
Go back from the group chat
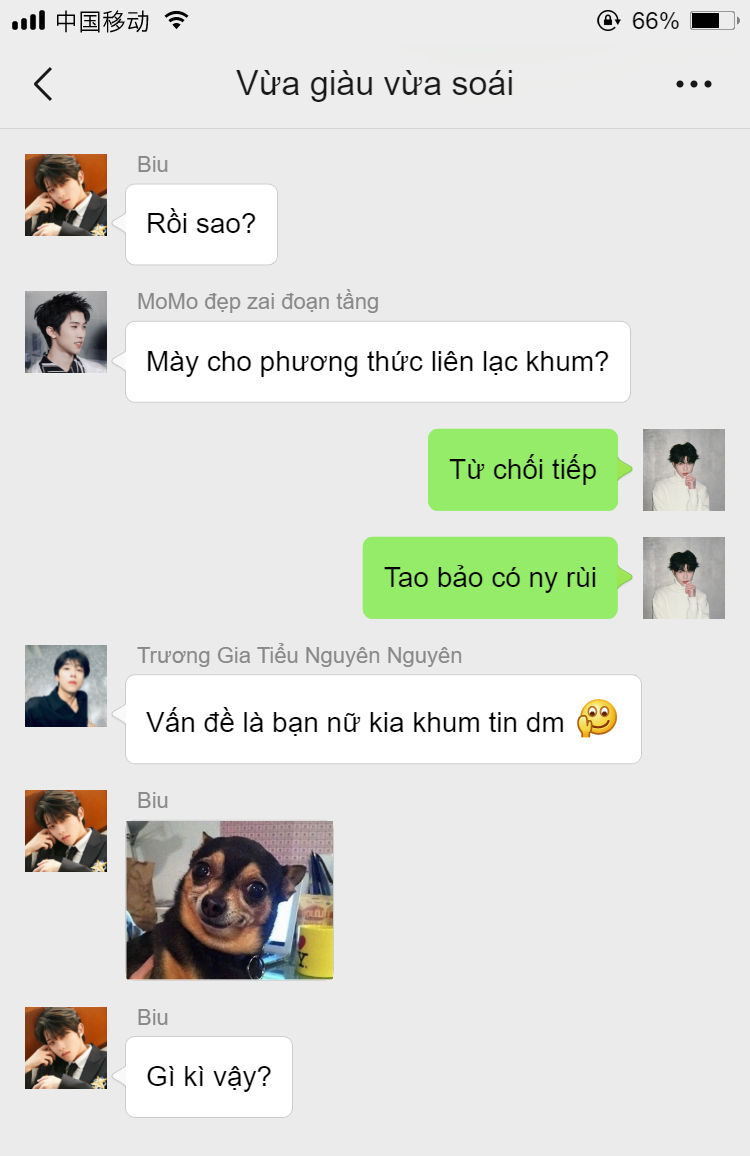click(43, 85)
